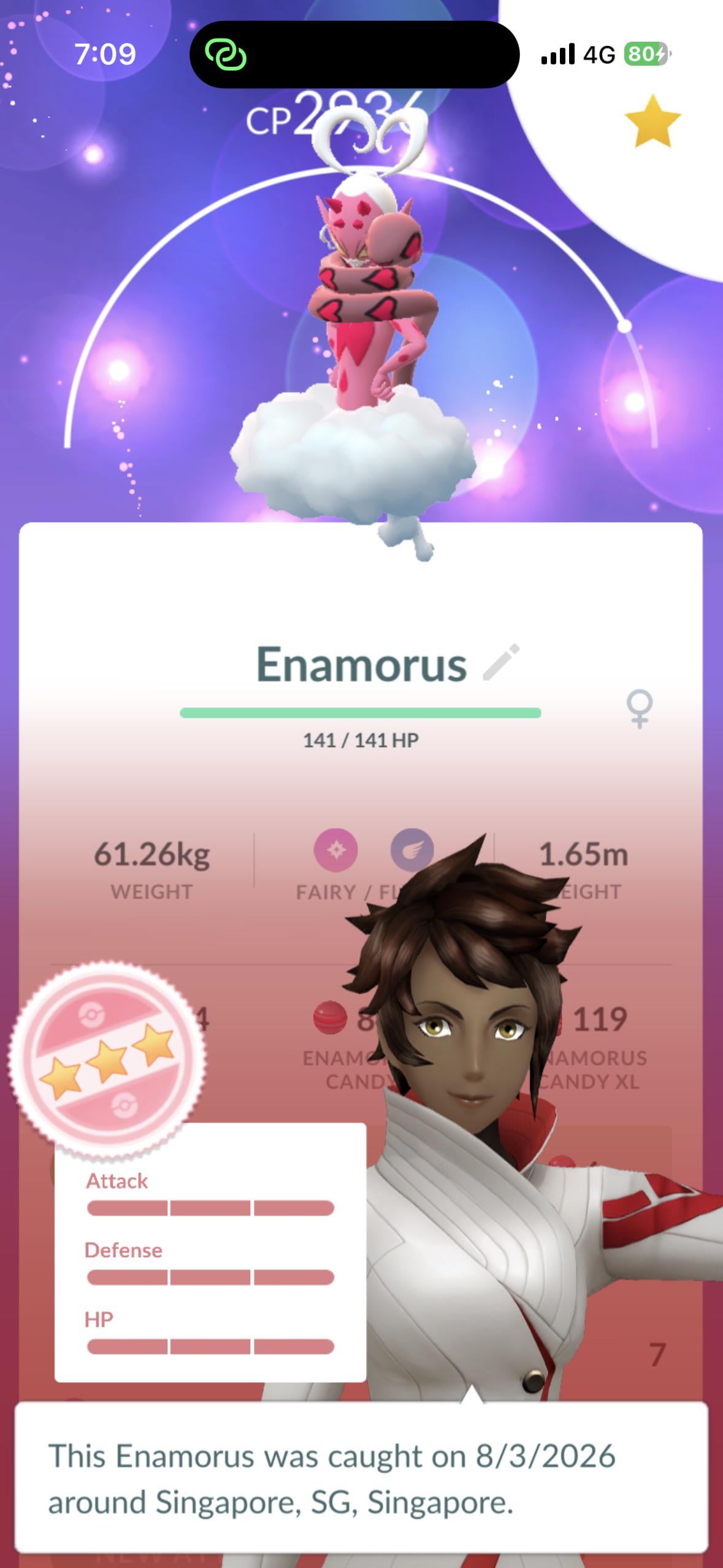Toggle the favorite star for Enamorus
The height and width of the screenshot is (1568, 723).
click(652, 122)
